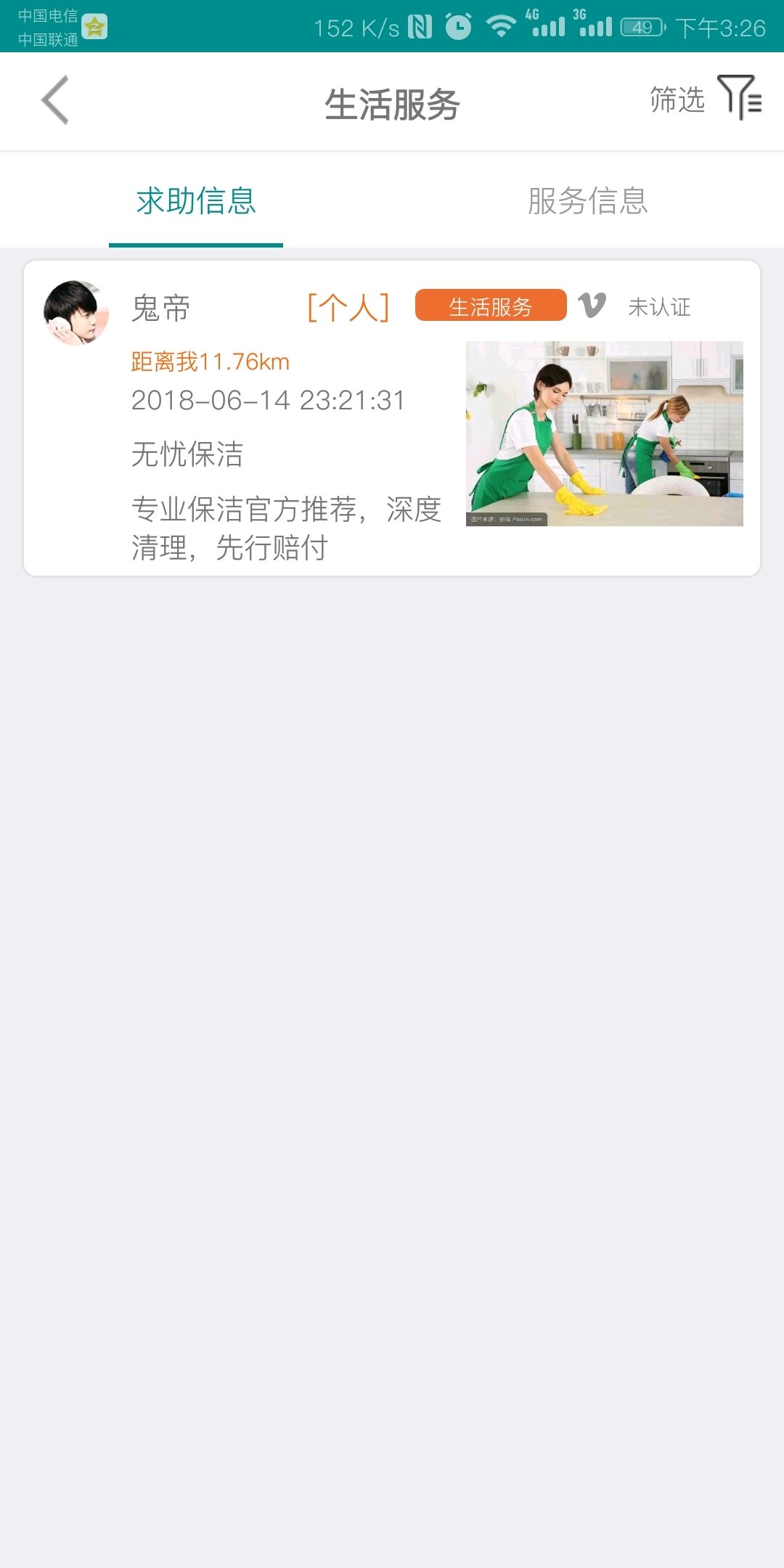Switch to the 服务信息 tab
The width and height of the screenshot is (784, 1568).
587,201
